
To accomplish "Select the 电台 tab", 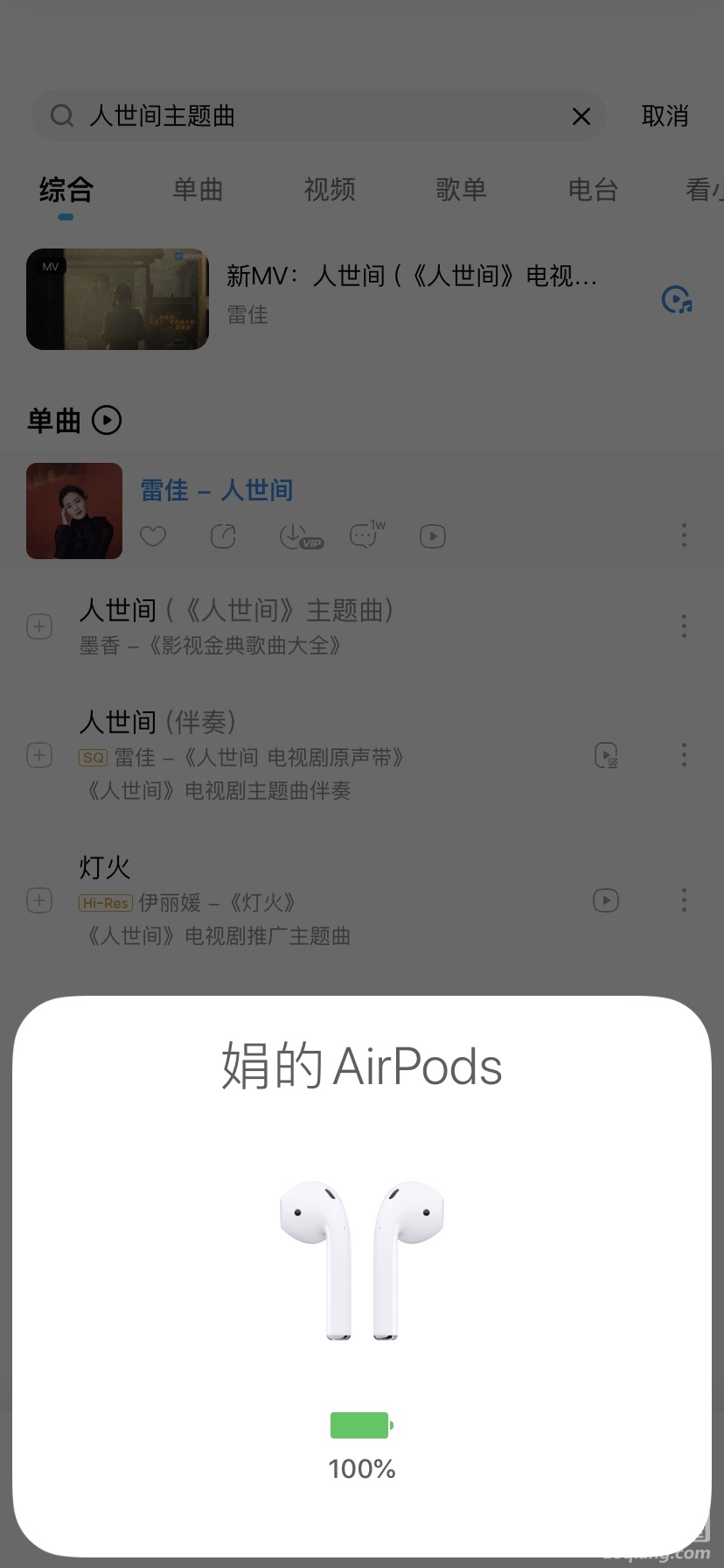I will tap(593, 189).
